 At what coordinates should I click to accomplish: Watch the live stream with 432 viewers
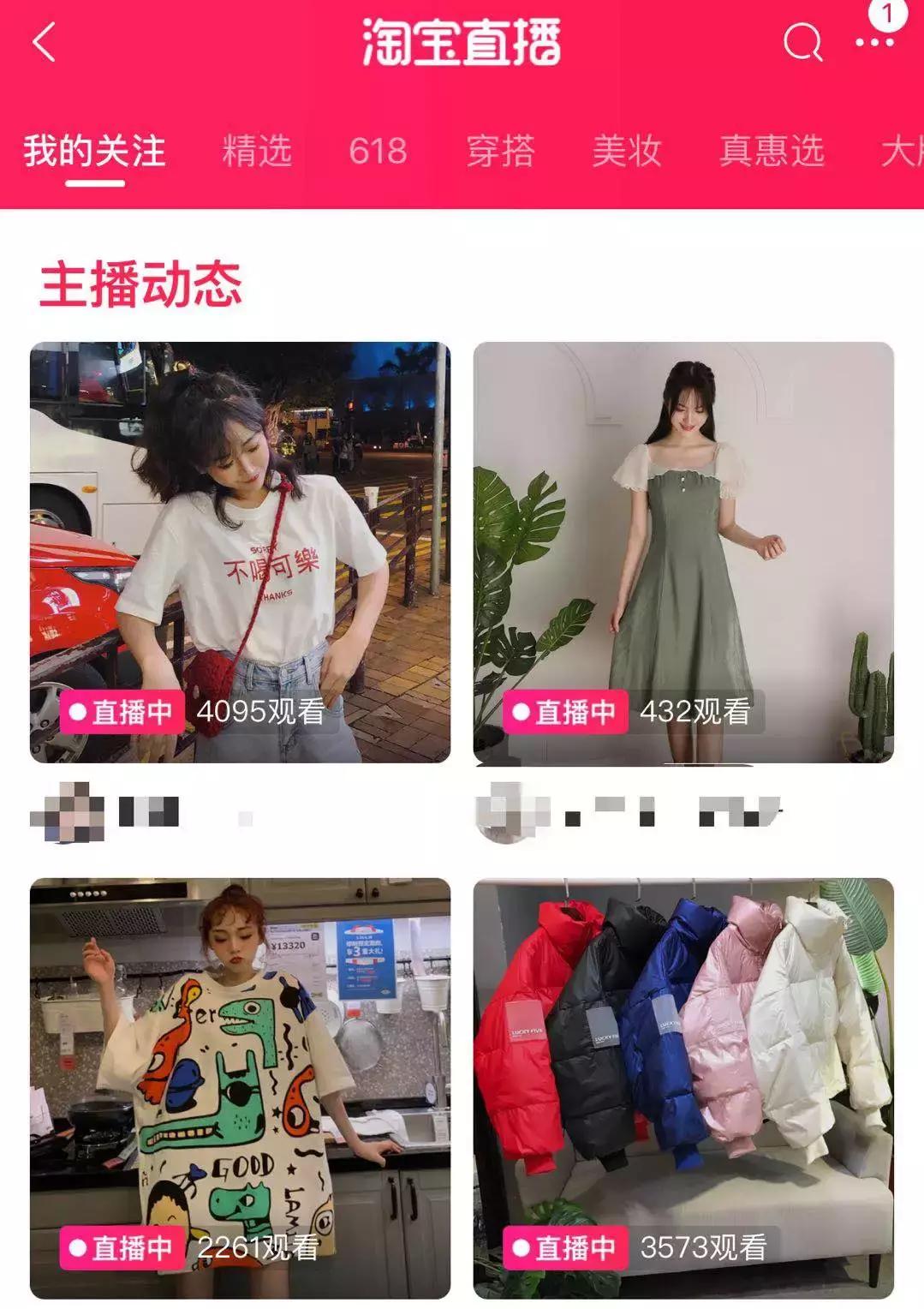click(683, 552)
